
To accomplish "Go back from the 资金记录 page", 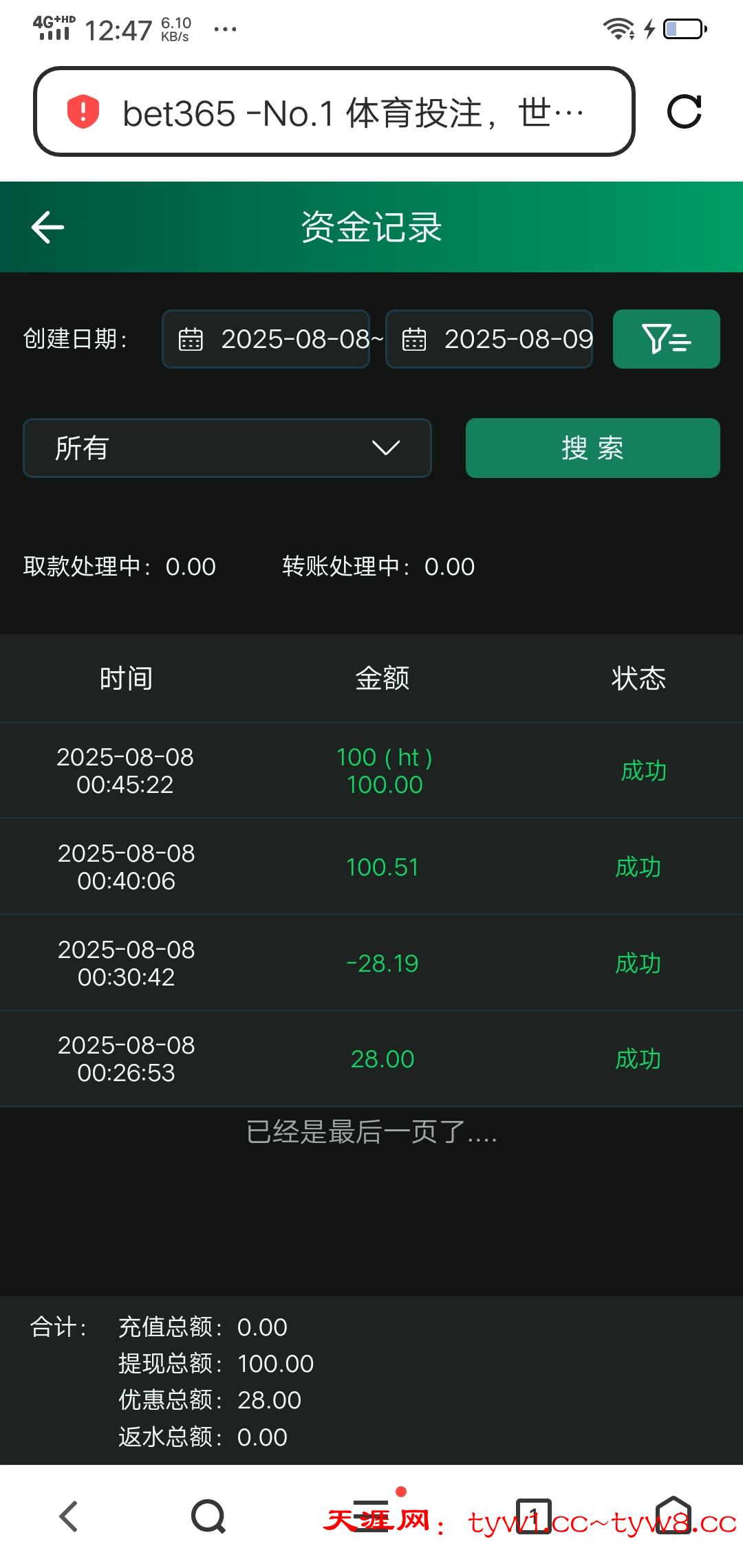I will pyautogui.click(x=48, y=227).
